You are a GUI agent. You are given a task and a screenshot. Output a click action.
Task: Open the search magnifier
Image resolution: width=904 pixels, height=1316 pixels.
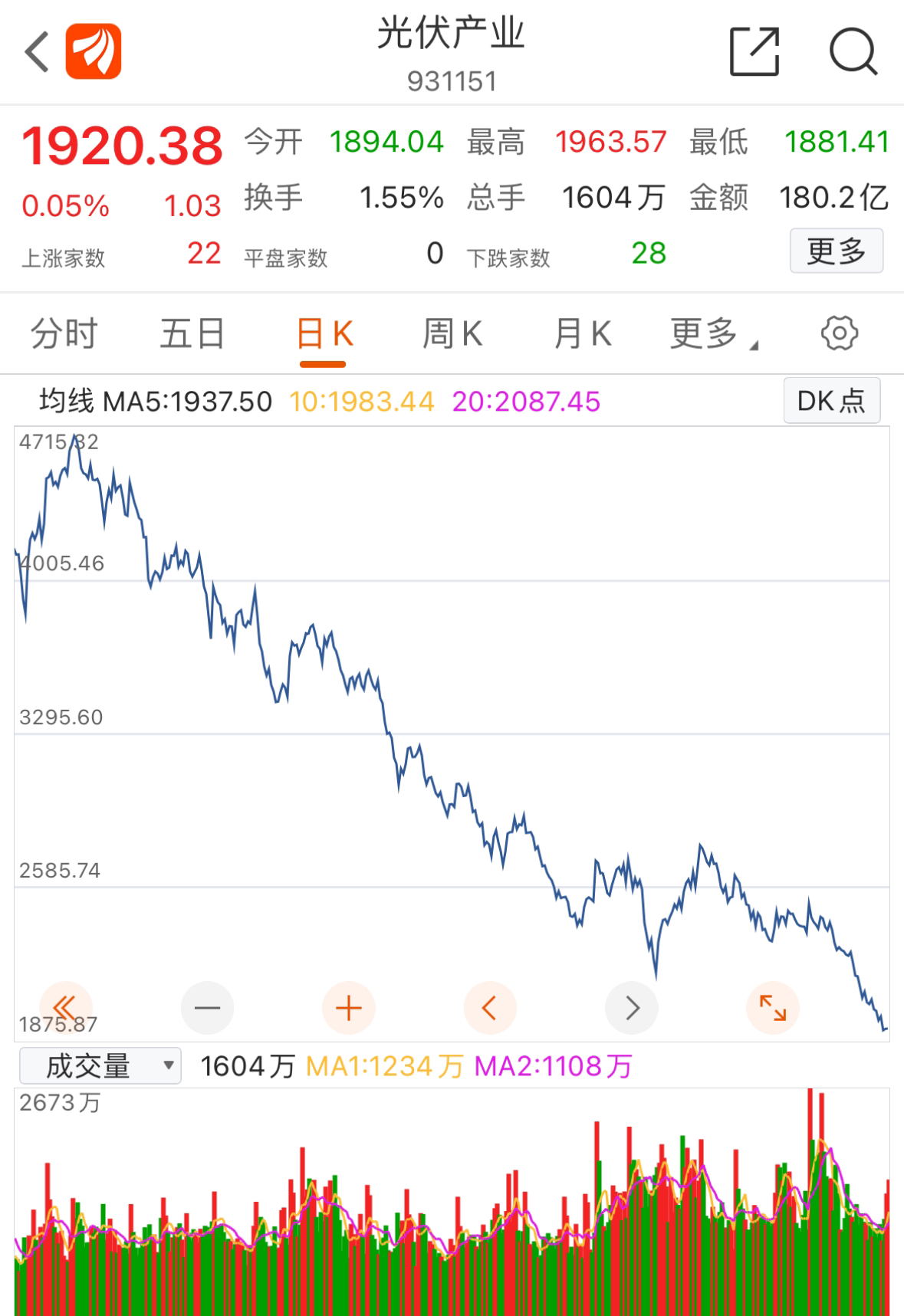[853, 51]
